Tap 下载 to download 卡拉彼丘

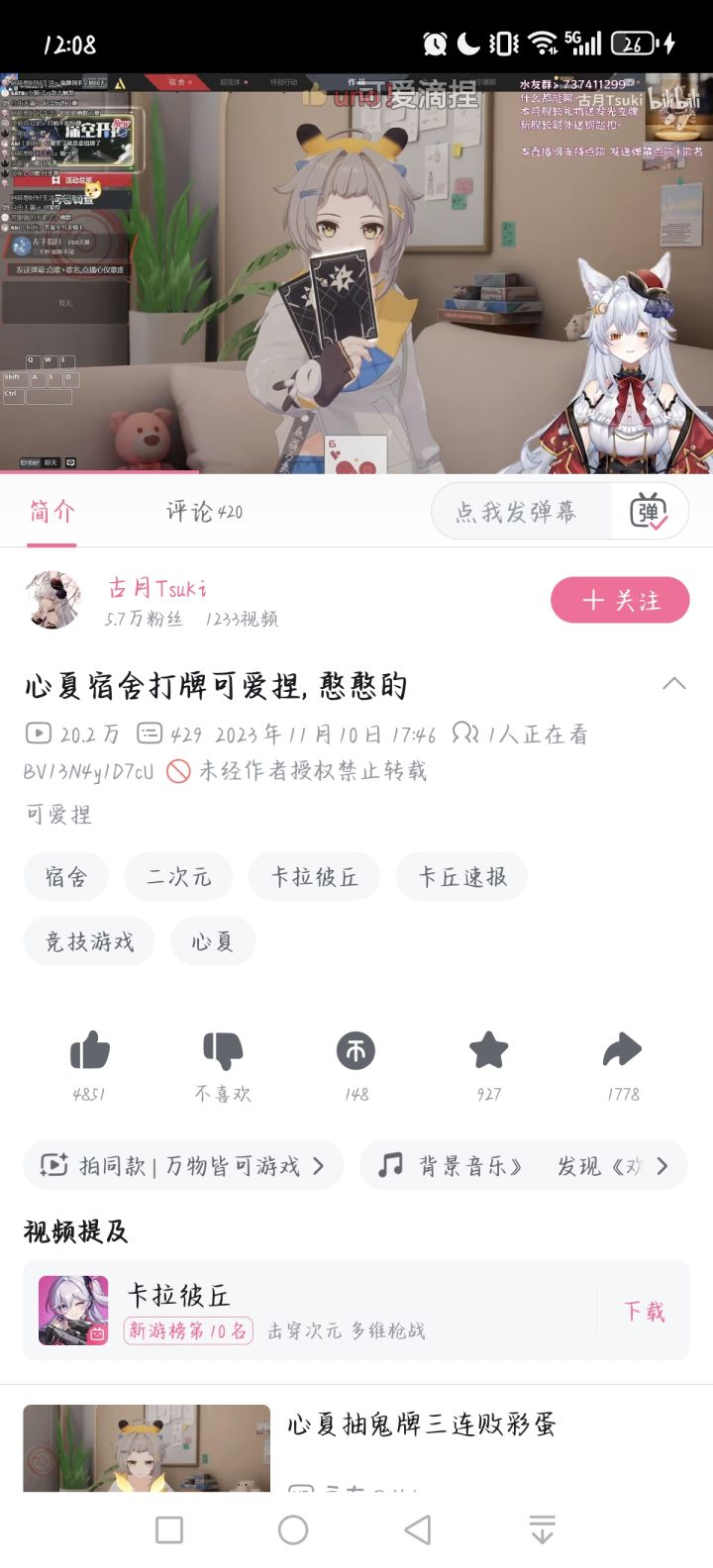[x=645, y=1311]
